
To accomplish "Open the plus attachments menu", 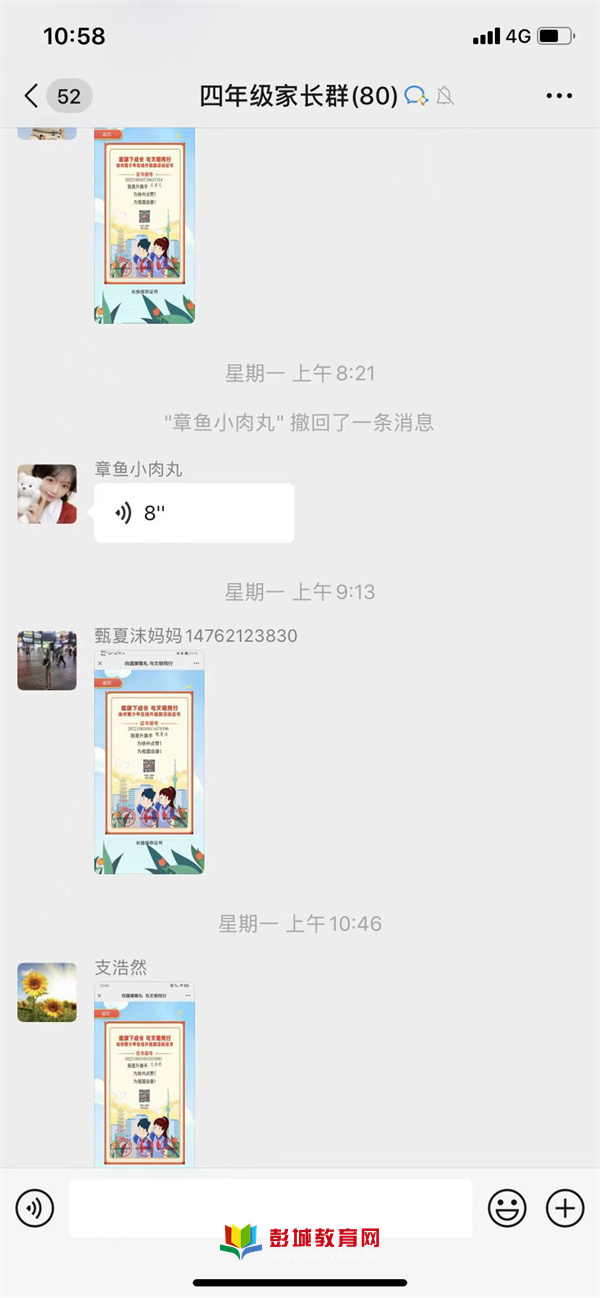I will 565,1209.
